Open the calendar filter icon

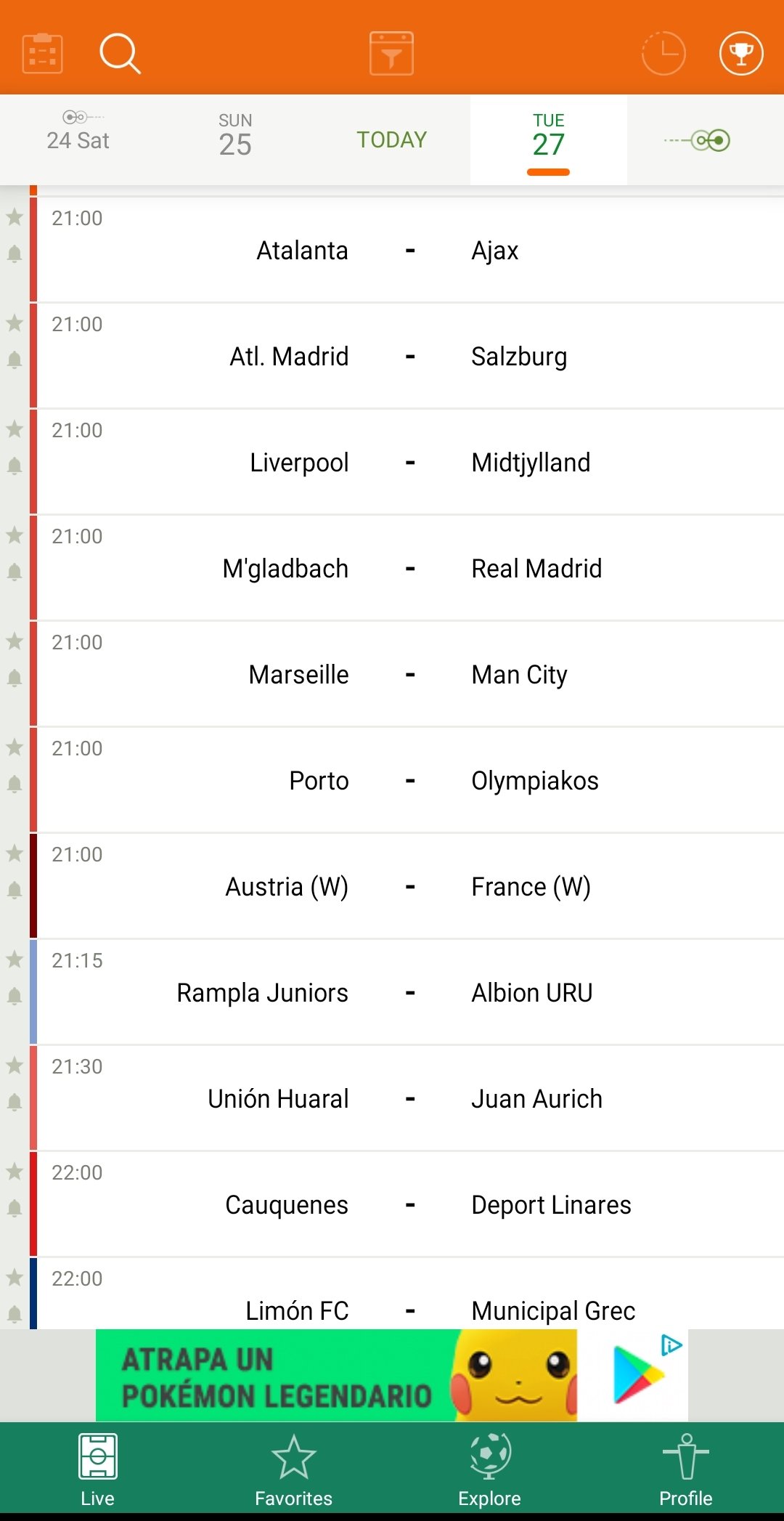391,53
